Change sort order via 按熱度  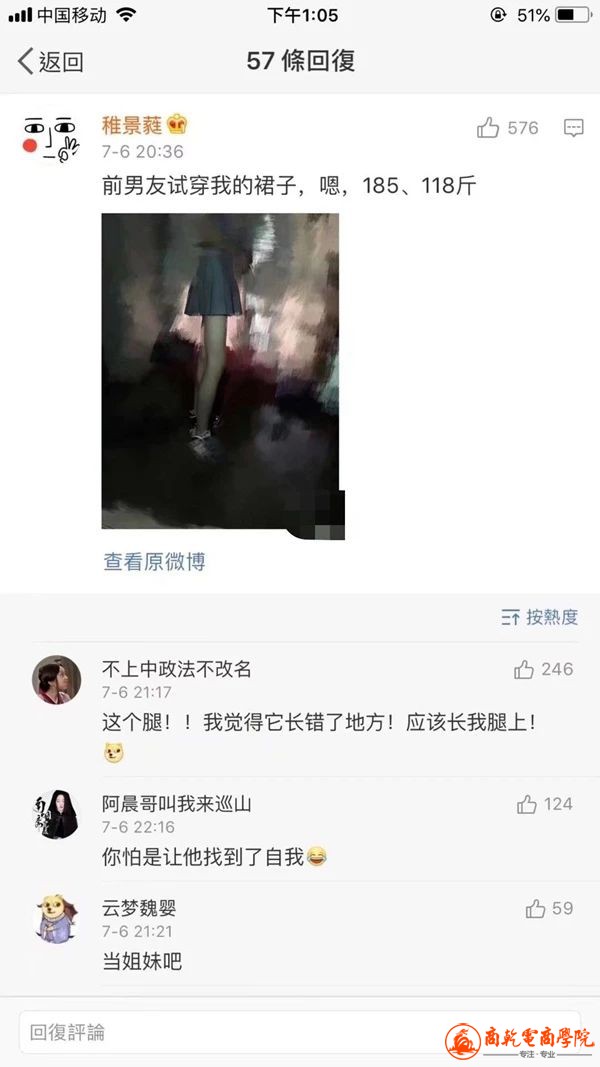[540, 617]
